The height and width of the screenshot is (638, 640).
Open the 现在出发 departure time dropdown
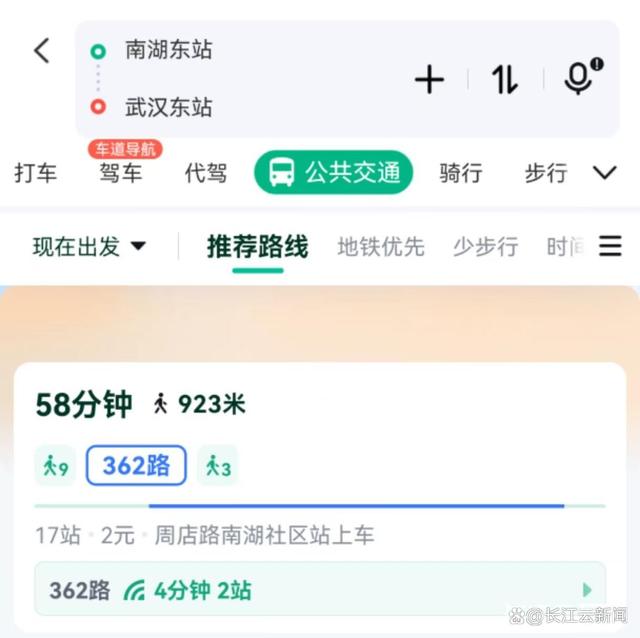[x=89, y=246]
